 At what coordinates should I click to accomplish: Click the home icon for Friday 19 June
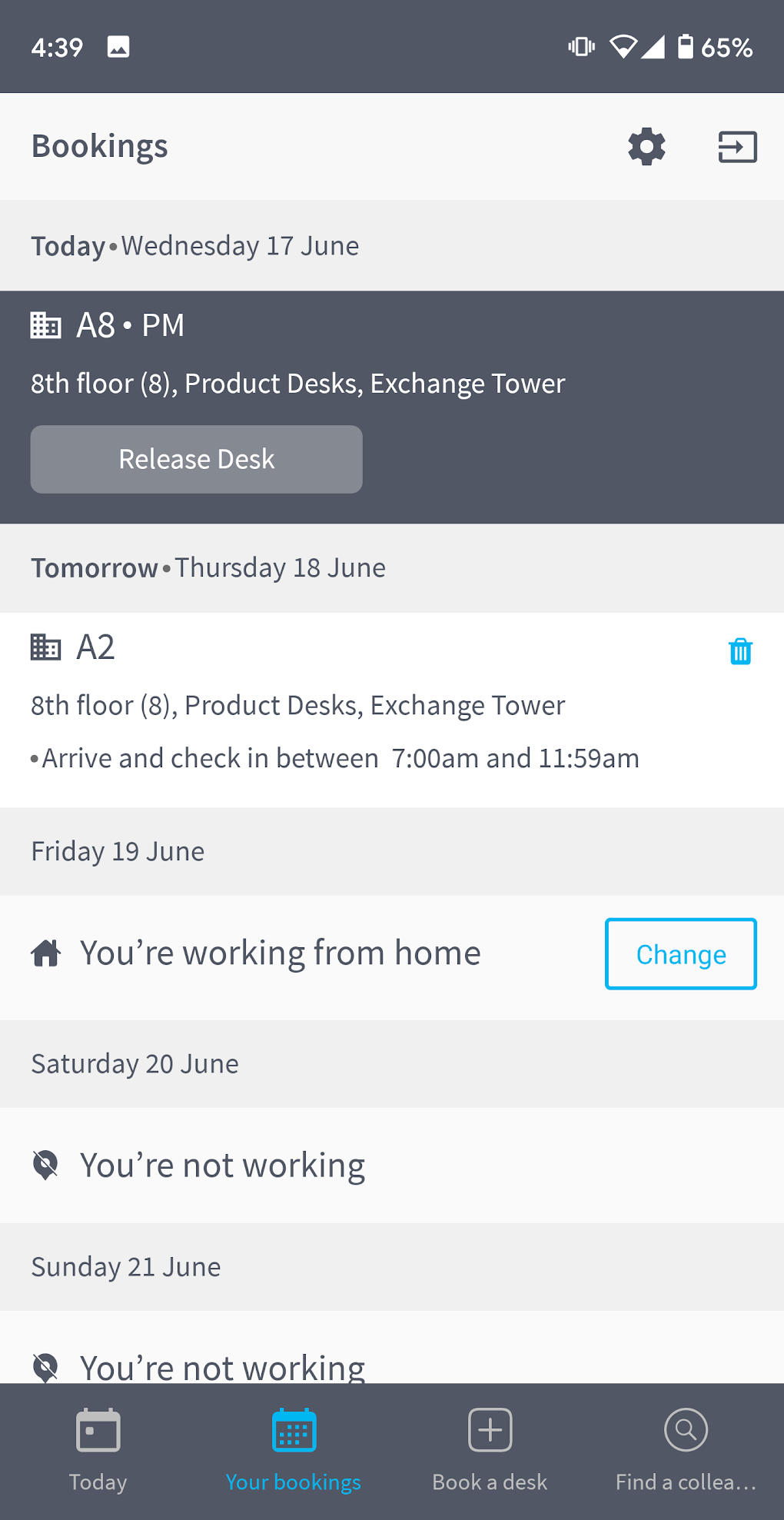click(46, 953)
